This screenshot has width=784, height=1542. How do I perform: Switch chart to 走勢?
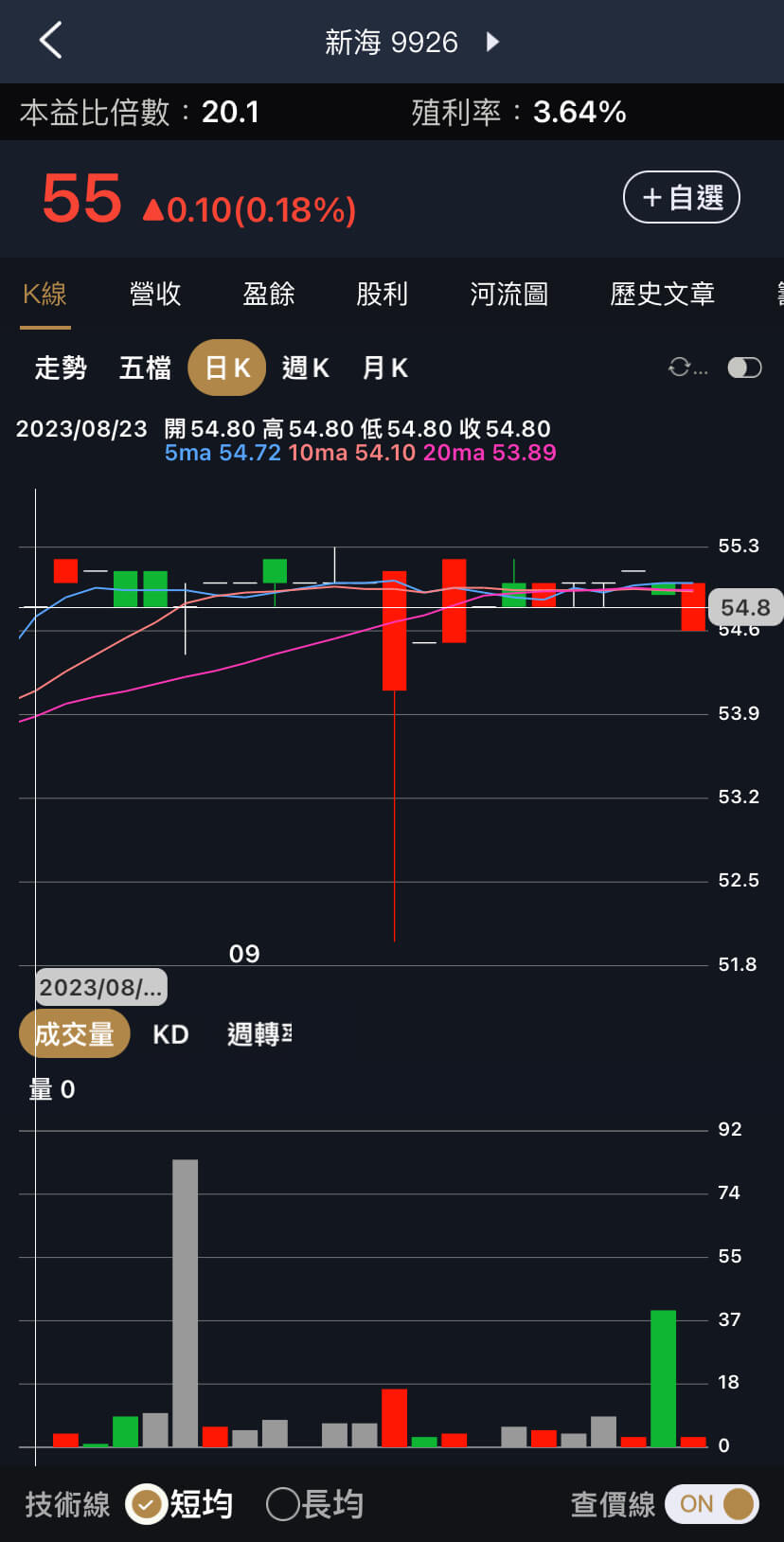point(61,368)
